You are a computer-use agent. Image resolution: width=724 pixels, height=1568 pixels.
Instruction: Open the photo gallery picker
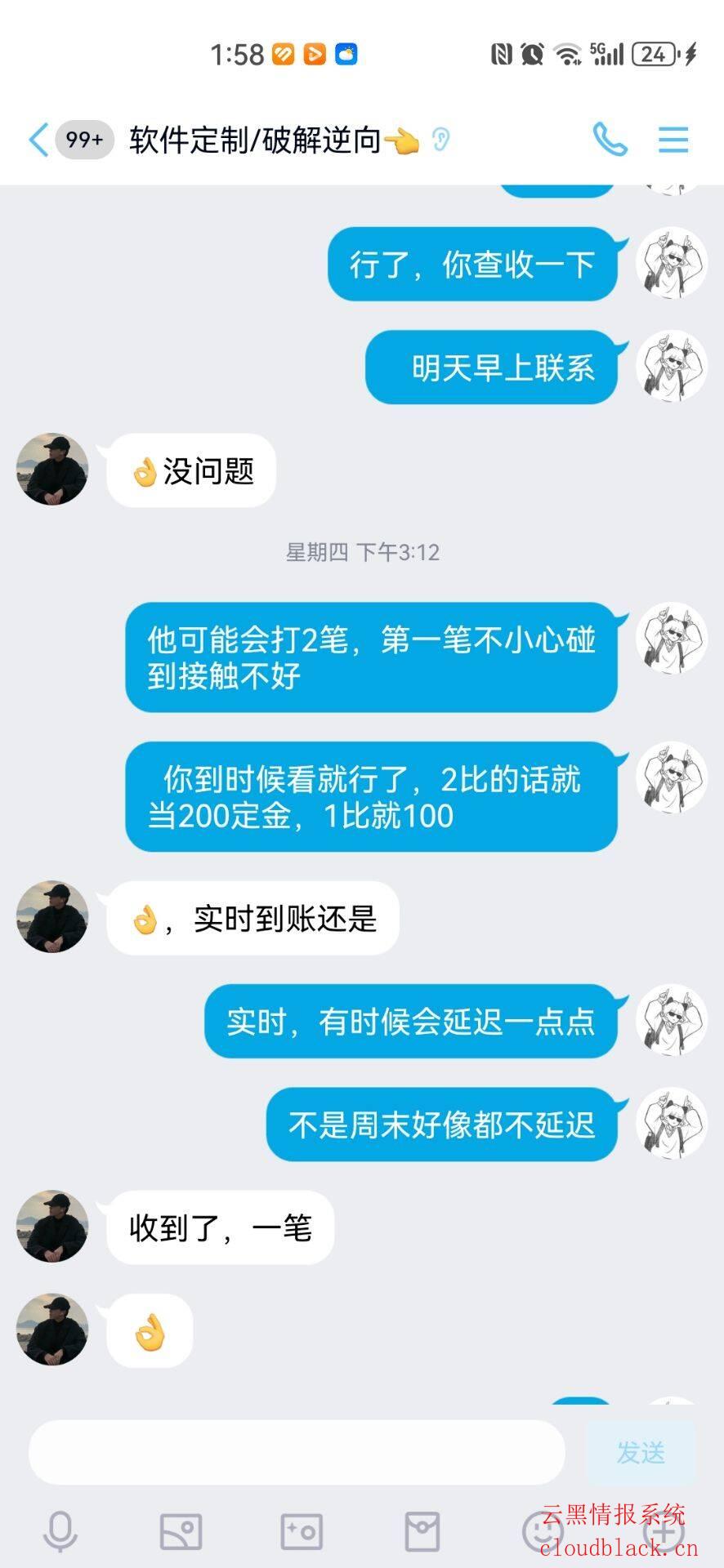pos(181,1531)
